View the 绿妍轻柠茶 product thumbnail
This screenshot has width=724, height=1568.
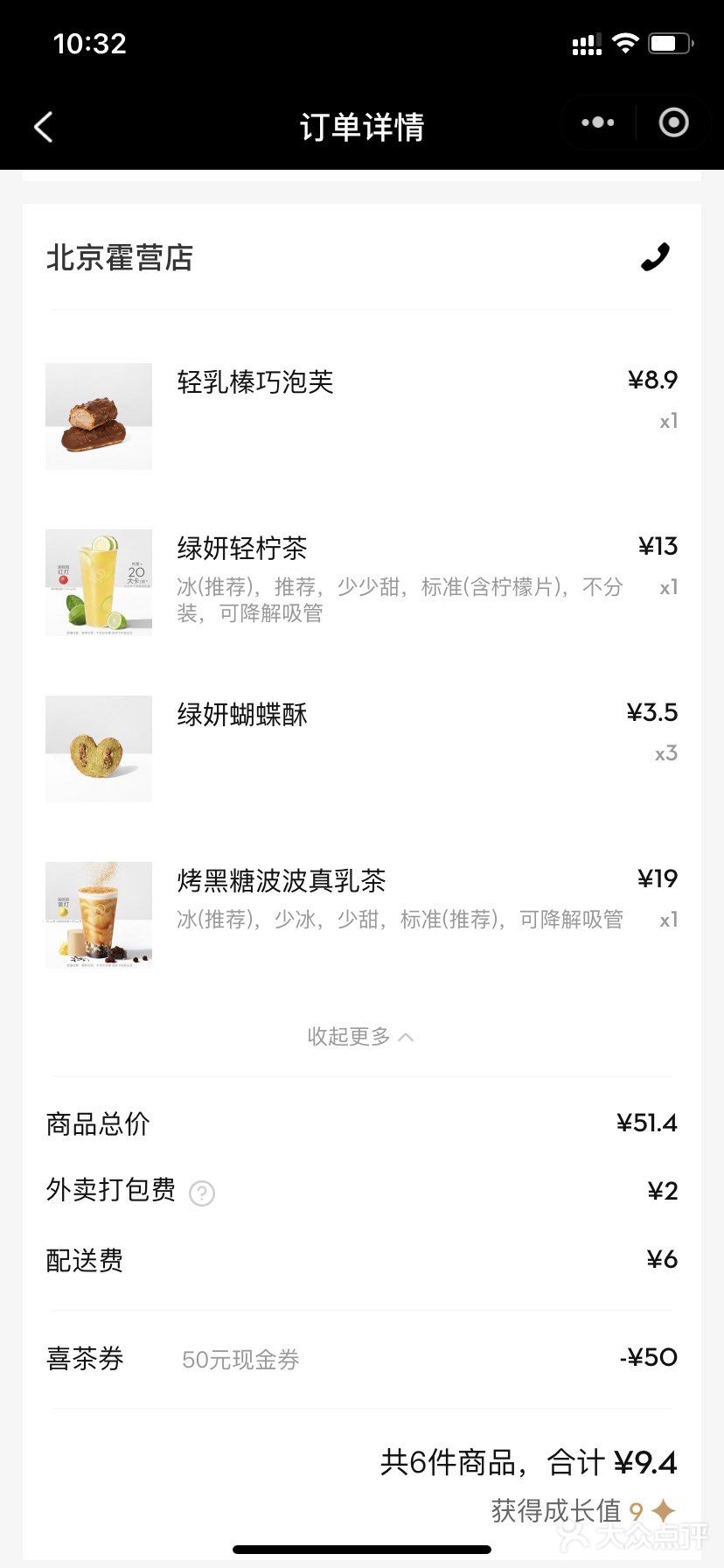point(98,581)
